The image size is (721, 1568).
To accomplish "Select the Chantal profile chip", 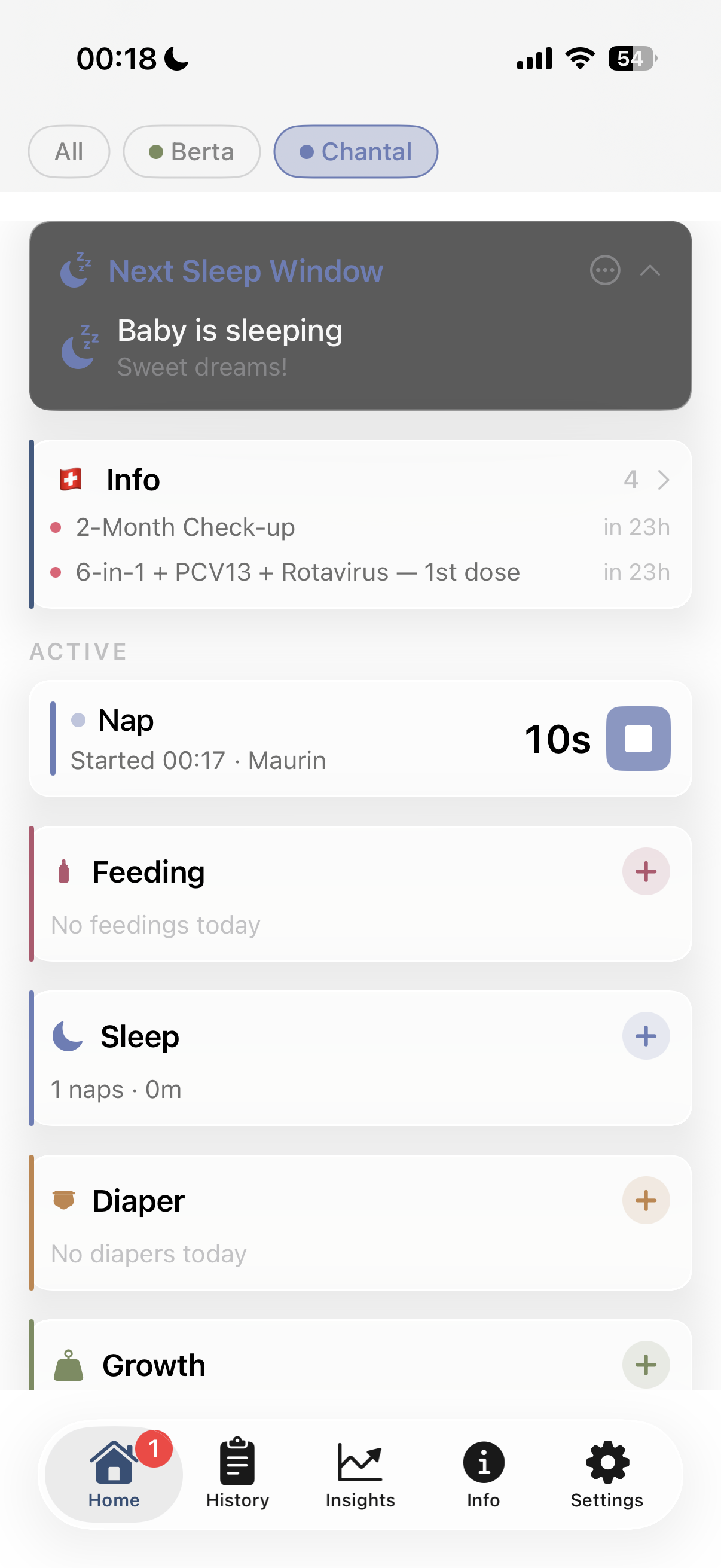I will click(355, 151).
